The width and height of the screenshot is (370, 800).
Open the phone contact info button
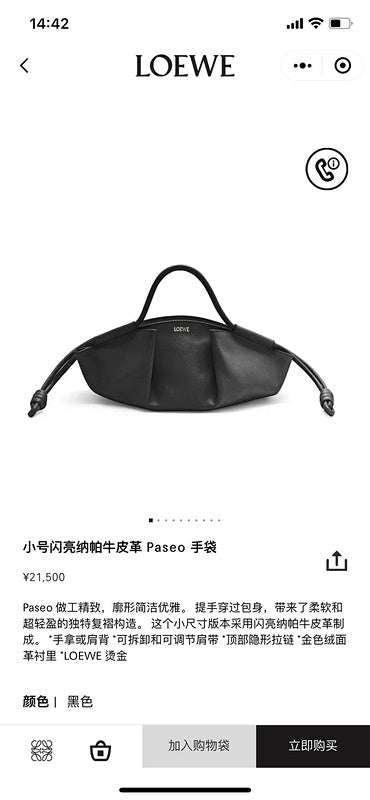(x=327, y=169)
